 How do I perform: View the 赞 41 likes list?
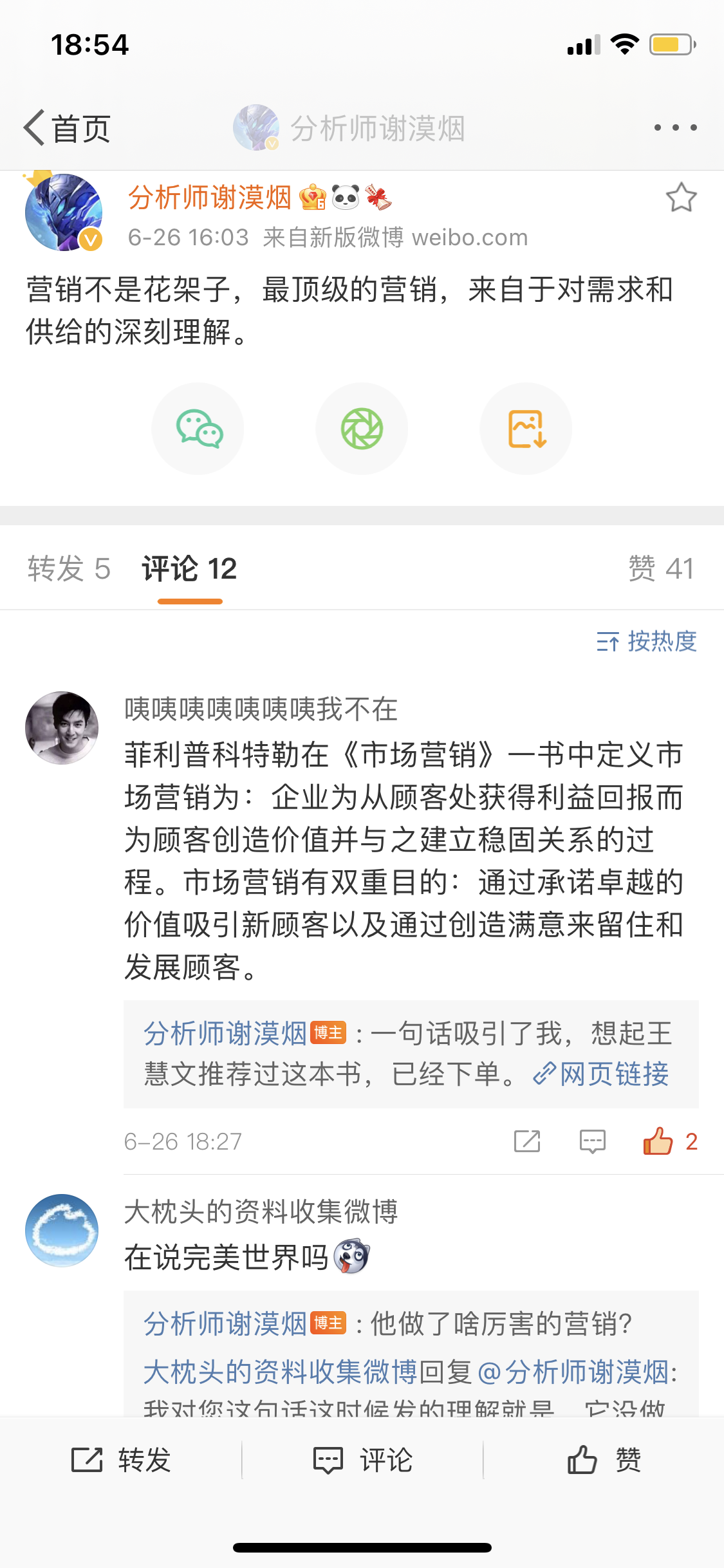click(661, 569)
